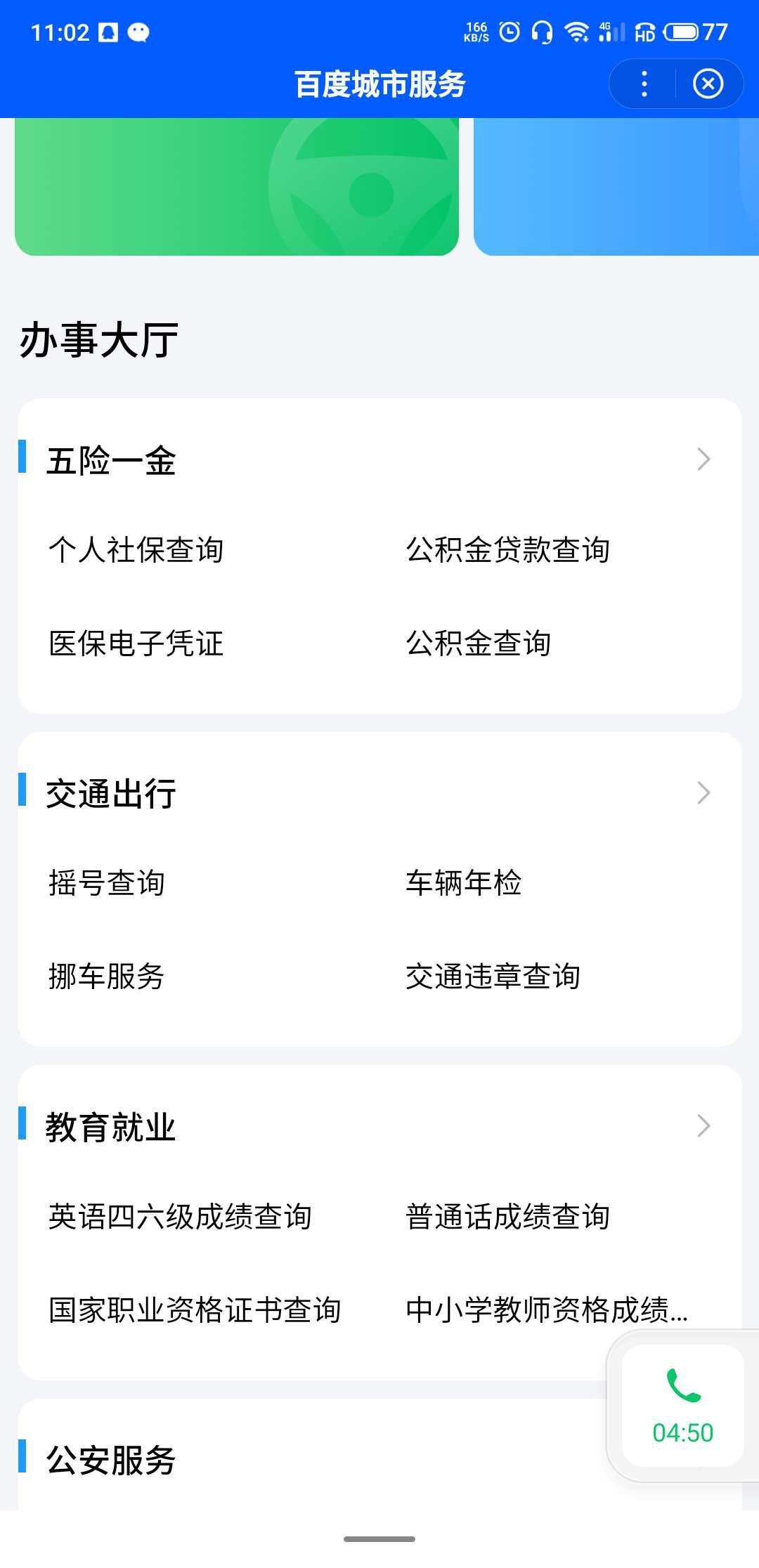The image size is (759, 1568).
Task: Open the green driving service card
Action: [x=236, y=187]
